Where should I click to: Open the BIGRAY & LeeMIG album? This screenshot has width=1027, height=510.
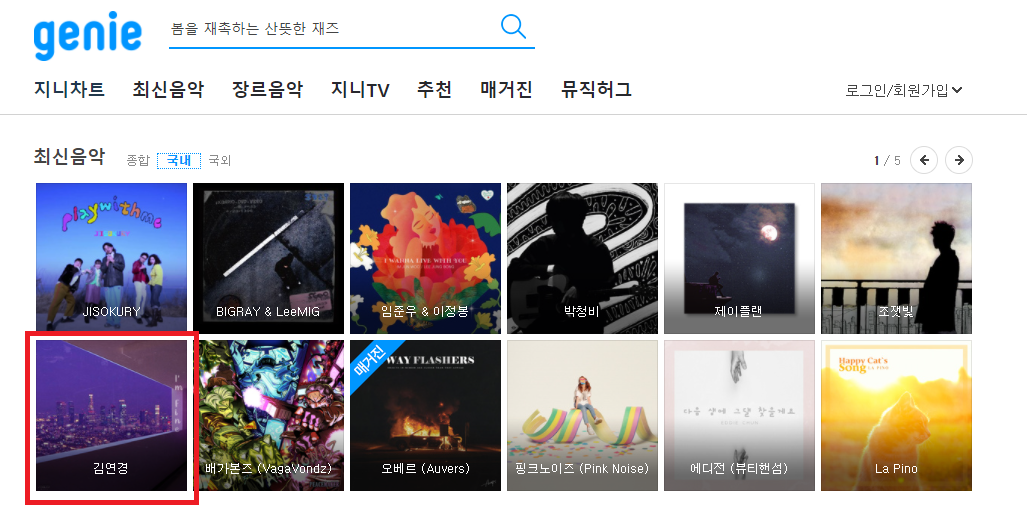[x=268, y=258]
